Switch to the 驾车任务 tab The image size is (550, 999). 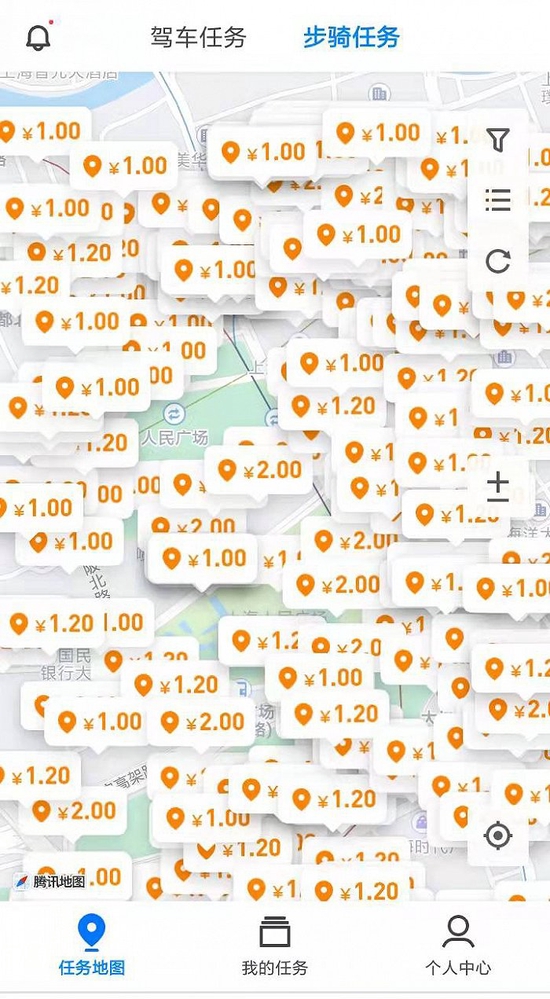(x=198, y=37)
